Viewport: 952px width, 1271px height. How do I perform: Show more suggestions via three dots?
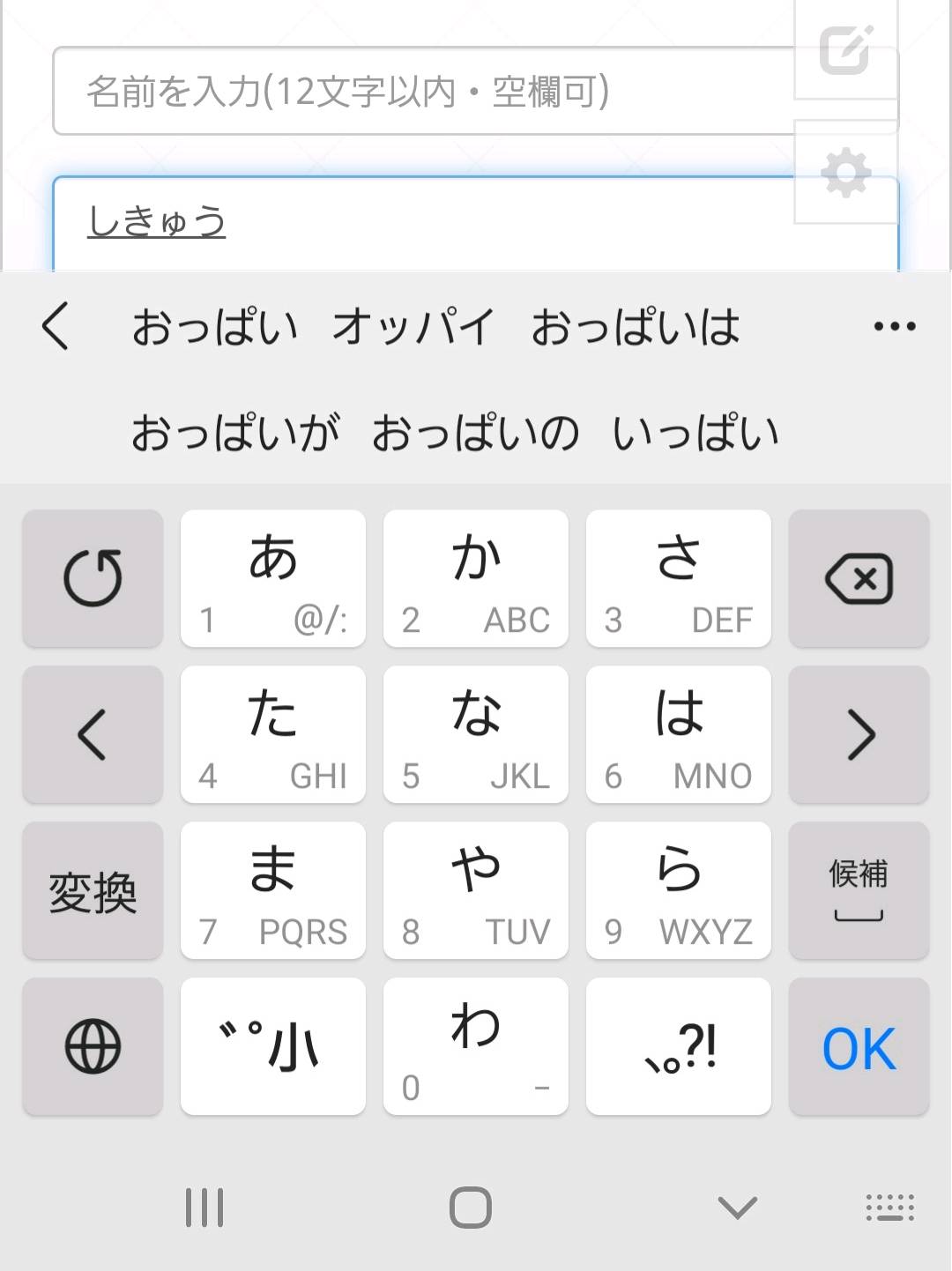click(894, 326)
